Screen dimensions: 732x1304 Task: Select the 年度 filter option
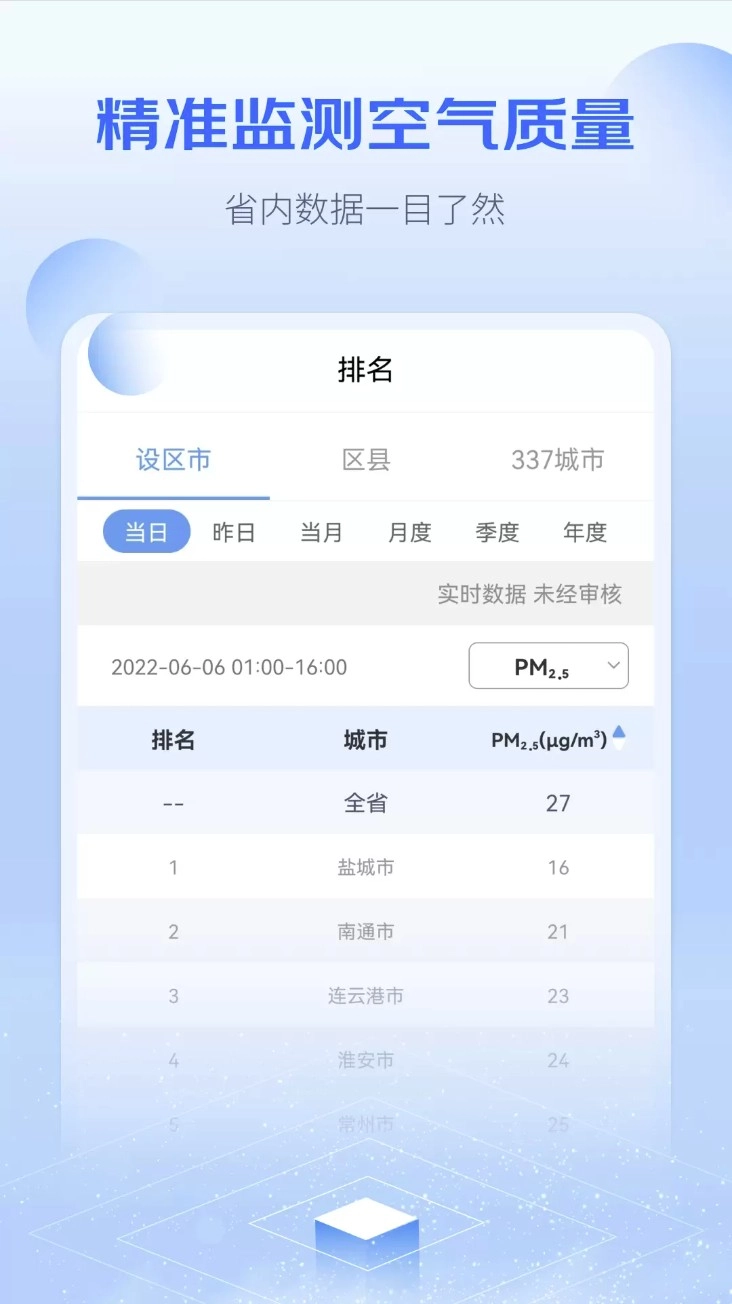[x=583, y=531]
